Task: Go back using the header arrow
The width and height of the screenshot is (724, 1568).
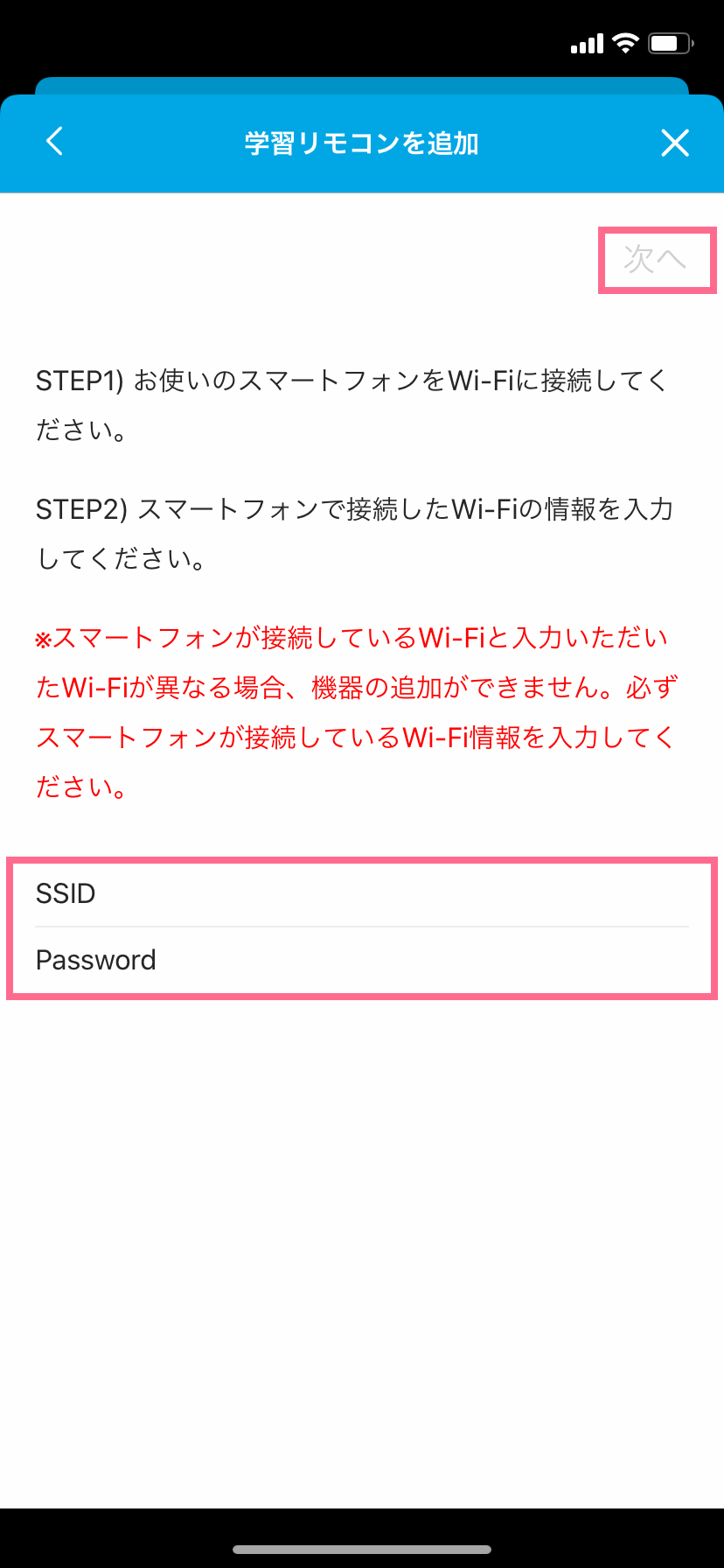Action: coord(54,142)
